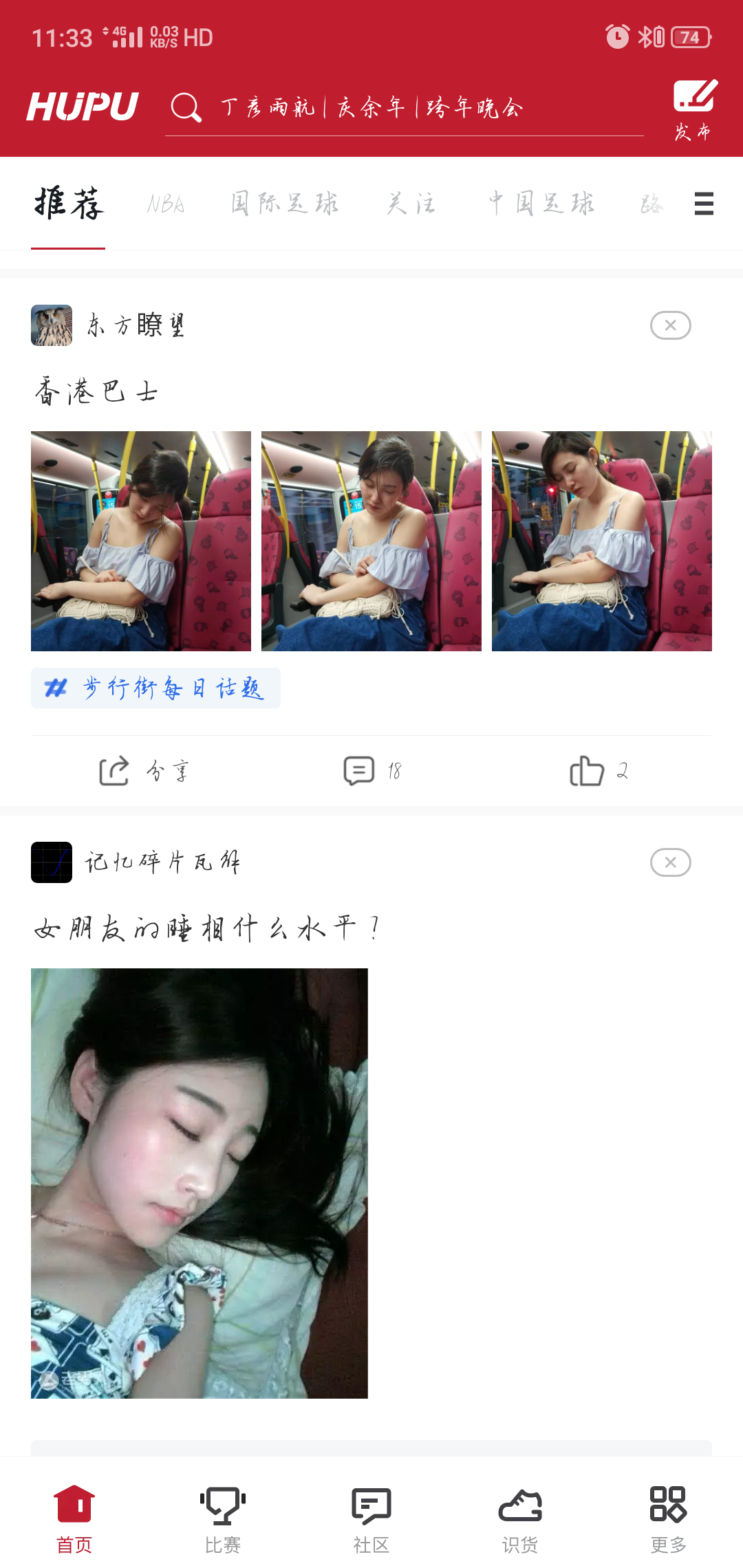Open 东方瞭望's profile avatar
Image resolution: width=743 pixels, height=1568 pixels.
[x=52, y=325]
